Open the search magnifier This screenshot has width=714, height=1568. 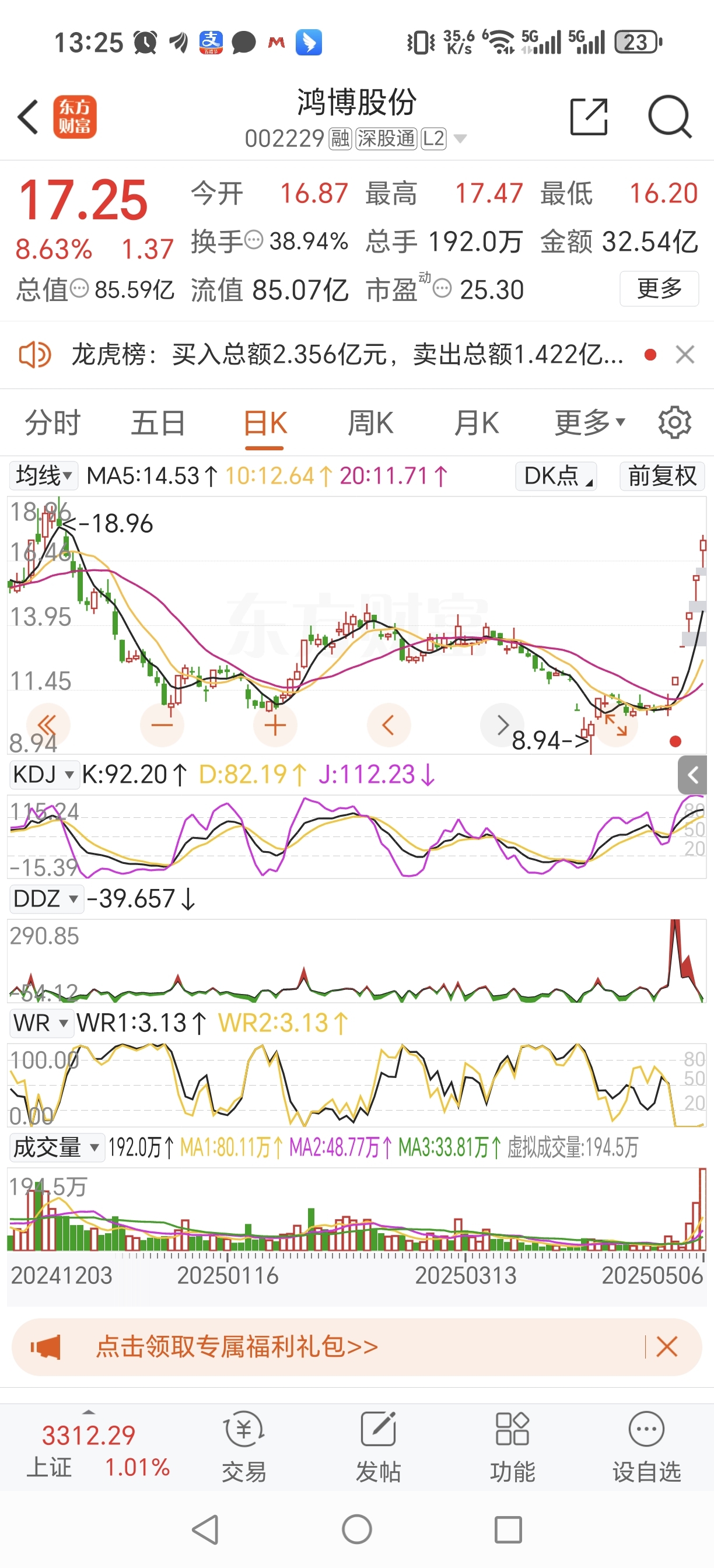click(x=669, y=116)
